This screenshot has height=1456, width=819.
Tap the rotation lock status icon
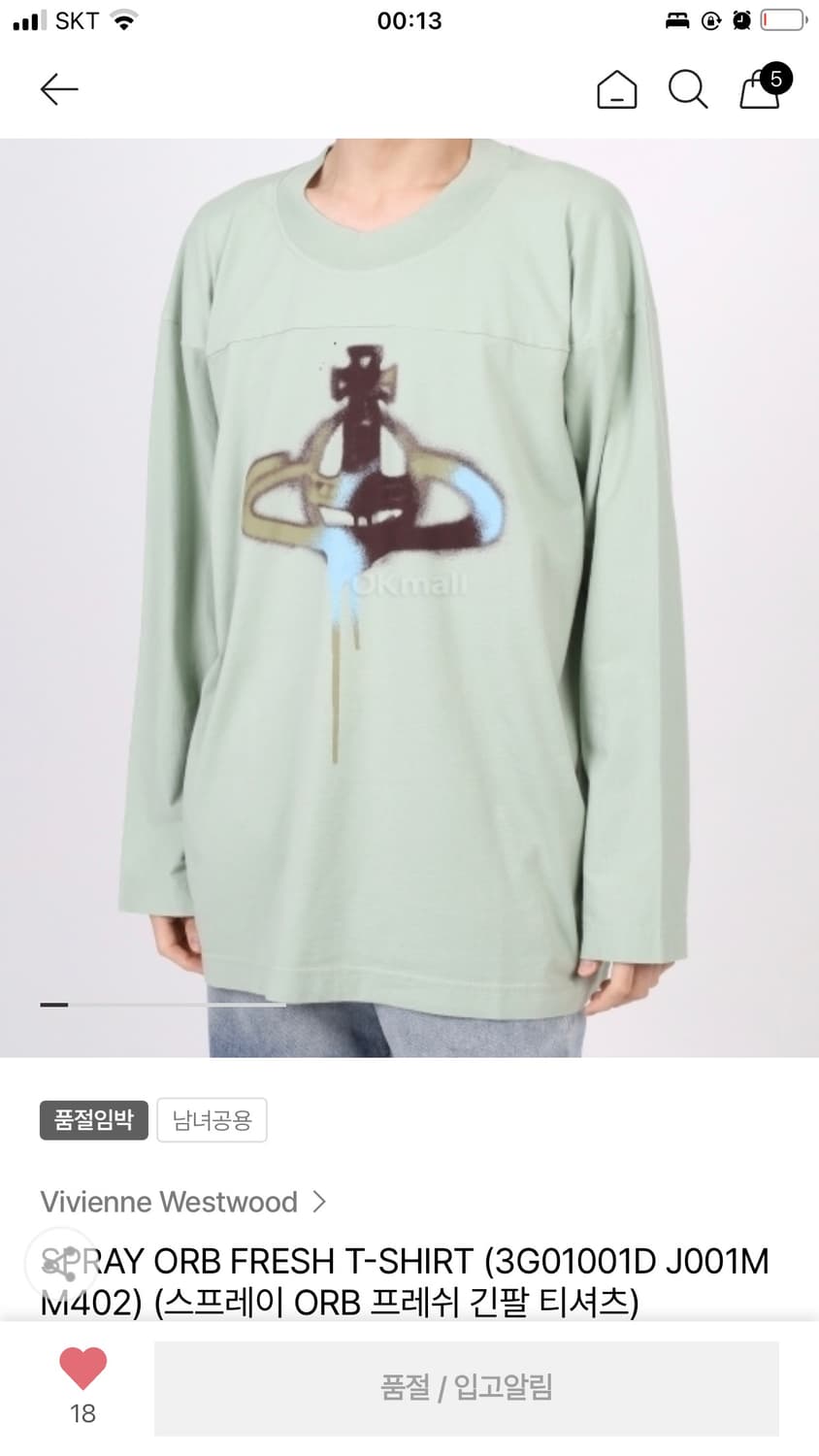(x=709, y=19)
